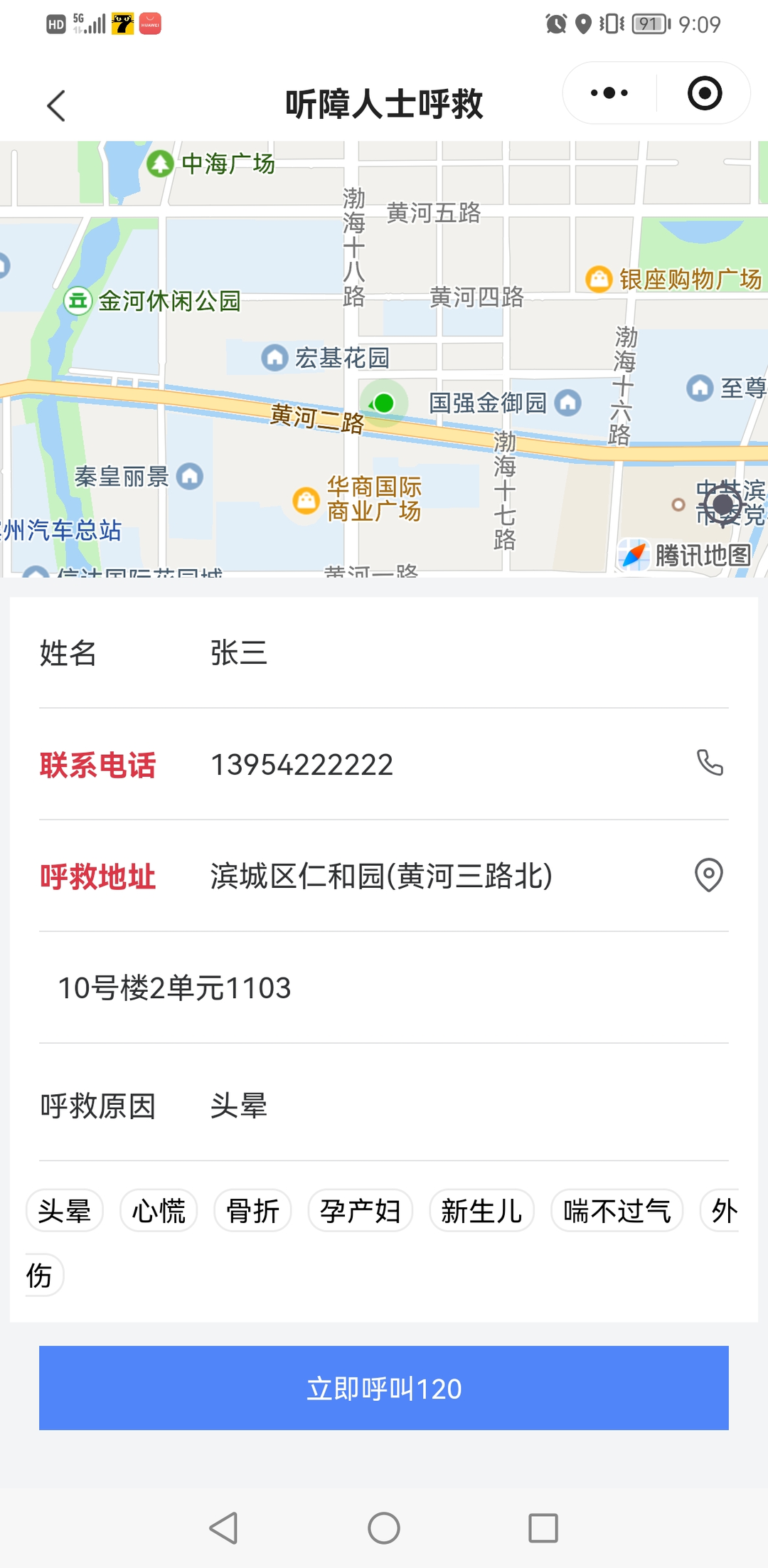This screenshot has height=1568, width=768.
Task: Go back from the 听障人士呼救 page
Action: pyautogui.click(x=56, y=106)
